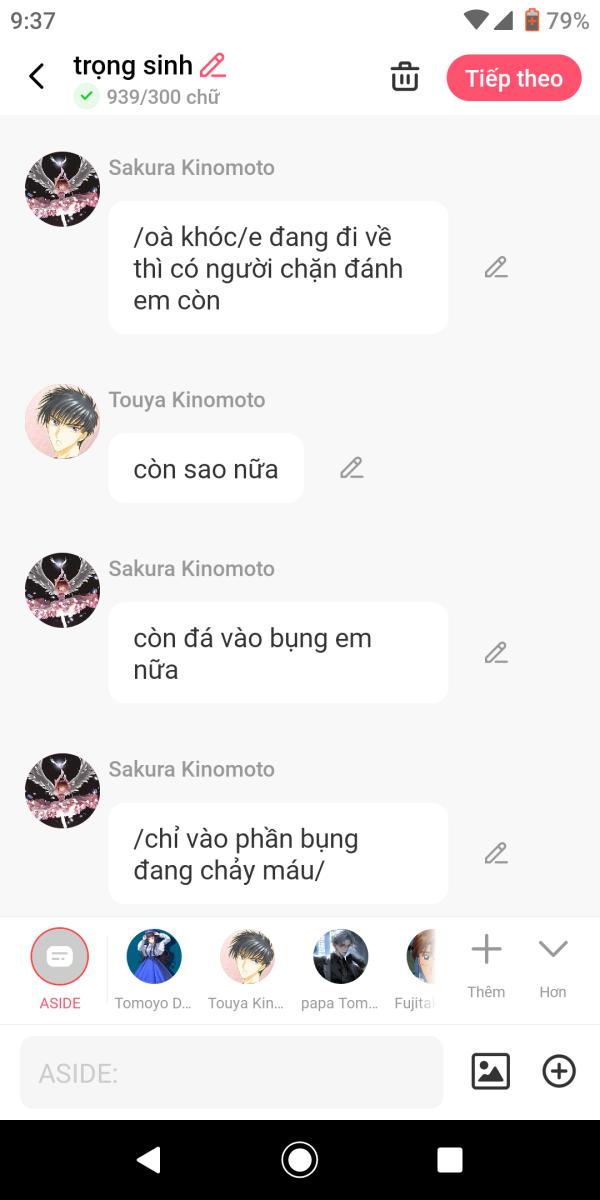Screen dimensions: 600x1200
Task: Focus the ASIDE text input field
Action: pos(231,1072)
